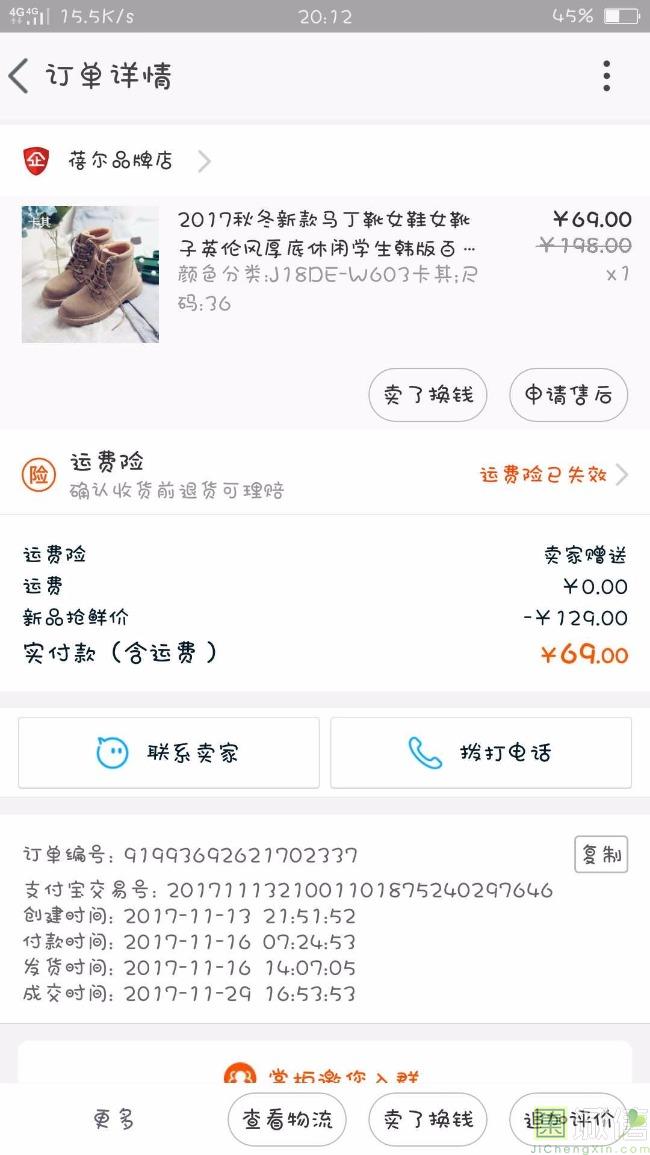Apply for after-sales with 申请售后

[x=568, y=395]
